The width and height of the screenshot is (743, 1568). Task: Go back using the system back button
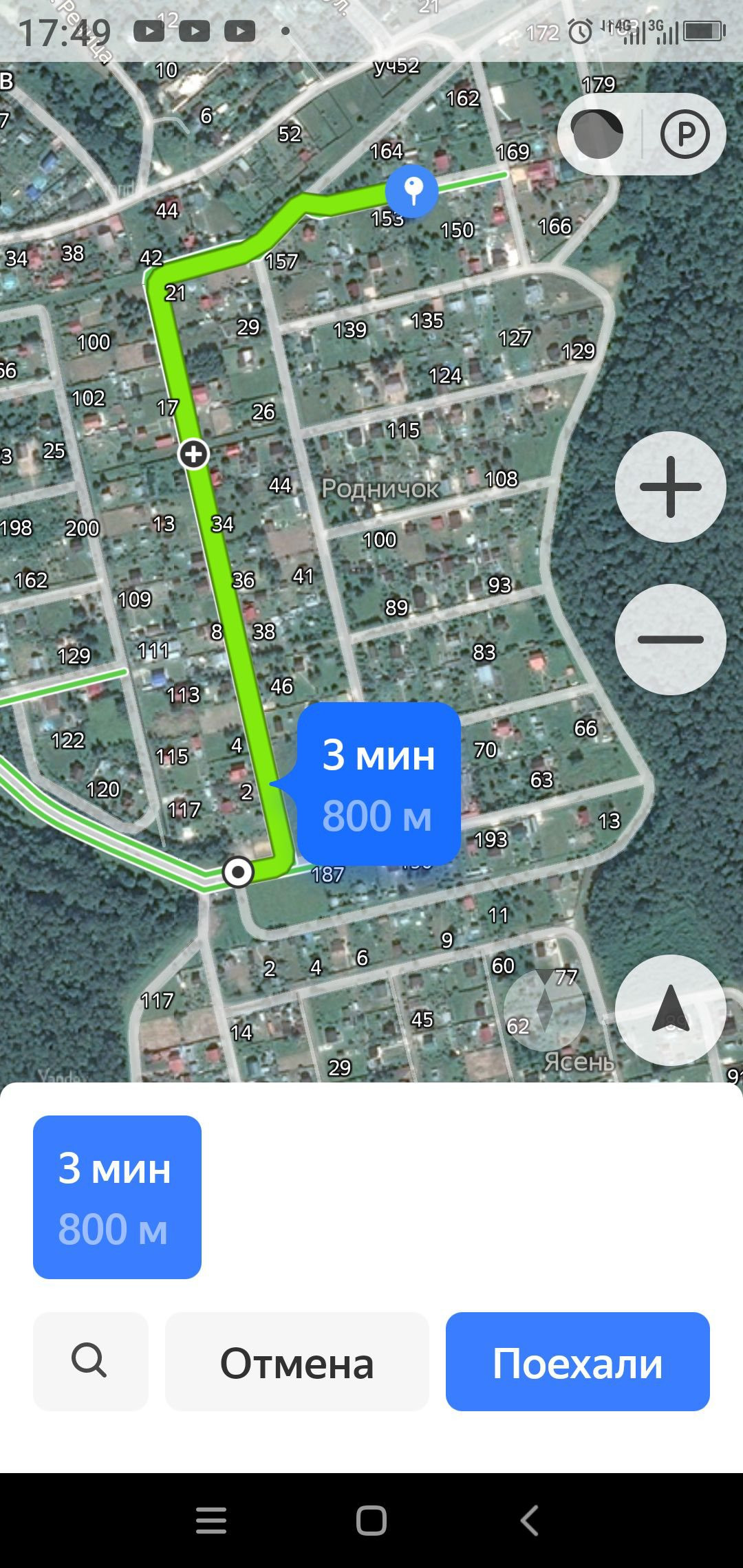click(x=529, y=1521)
